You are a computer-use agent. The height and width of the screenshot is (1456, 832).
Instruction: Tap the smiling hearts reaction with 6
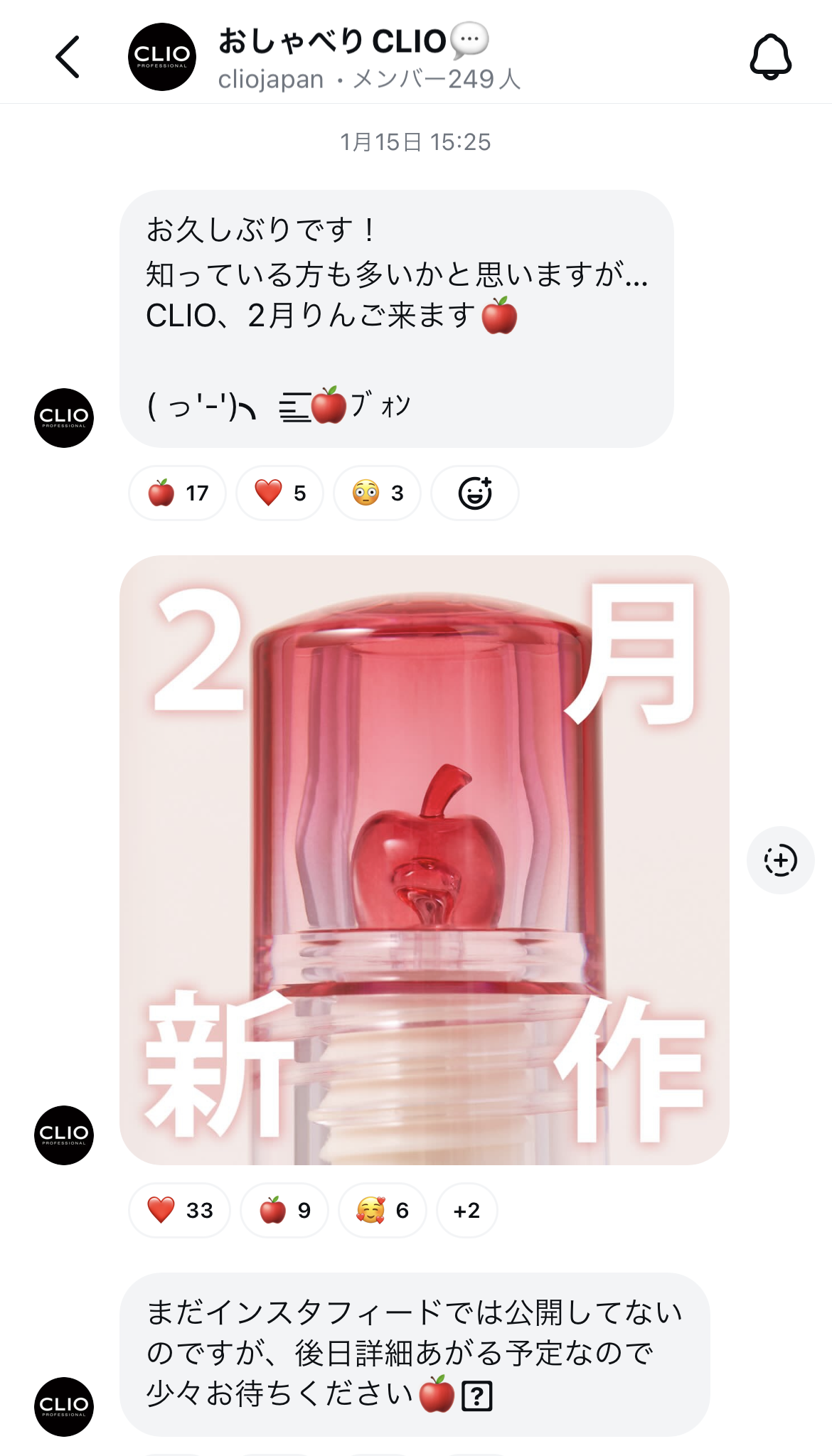pyautogui.click(x=383, y=1210)
